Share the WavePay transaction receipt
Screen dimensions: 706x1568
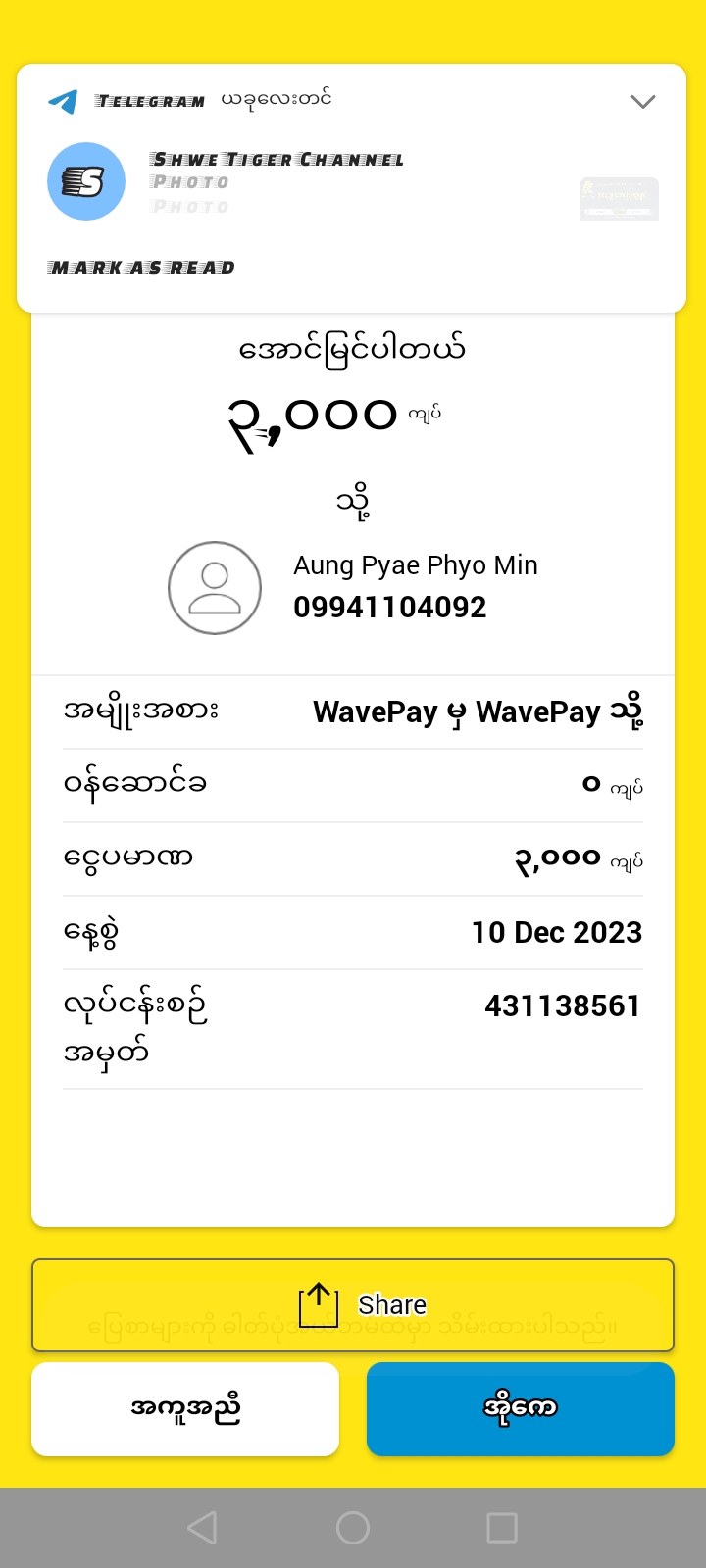pos(353,1305)
